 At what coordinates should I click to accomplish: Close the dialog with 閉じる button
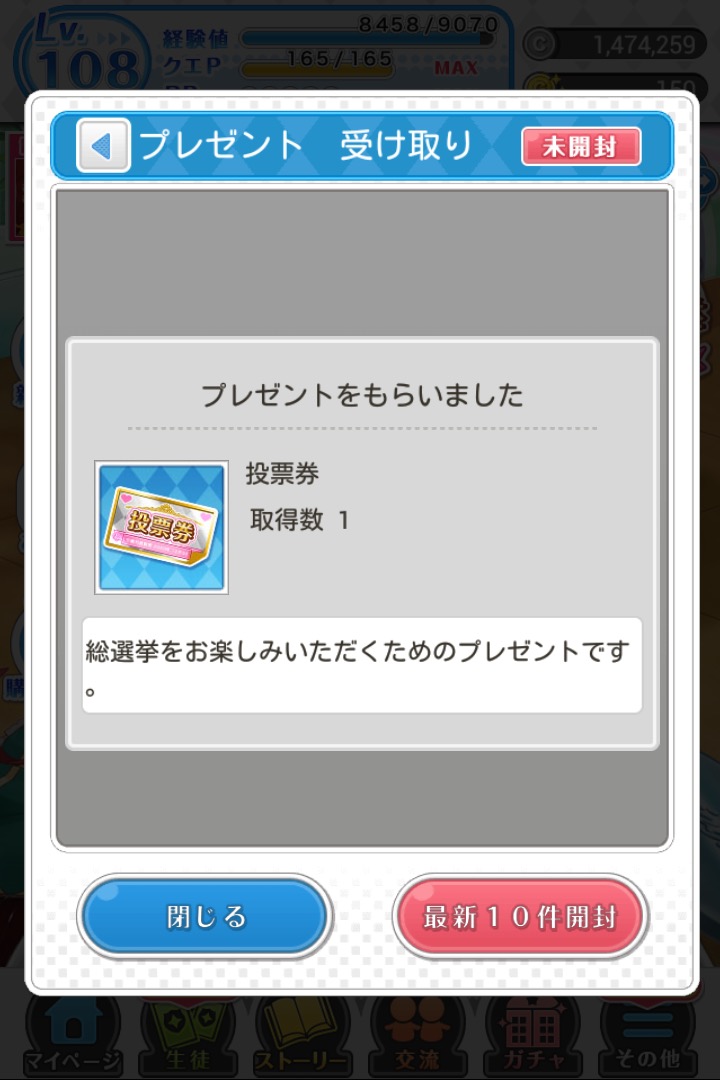point(205,917)
